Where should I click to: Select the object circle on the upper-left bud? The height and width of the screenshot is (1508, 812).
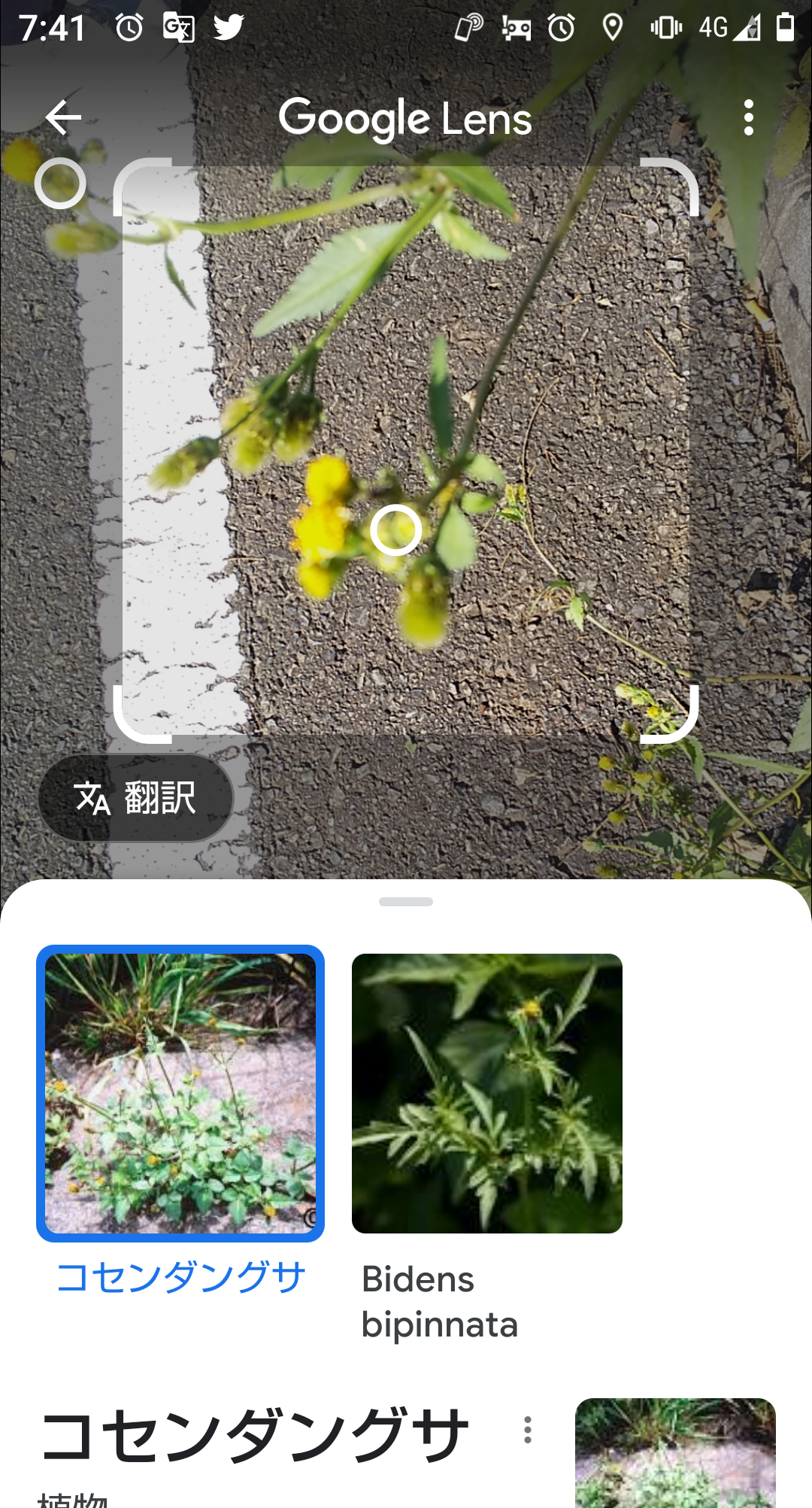60,184
